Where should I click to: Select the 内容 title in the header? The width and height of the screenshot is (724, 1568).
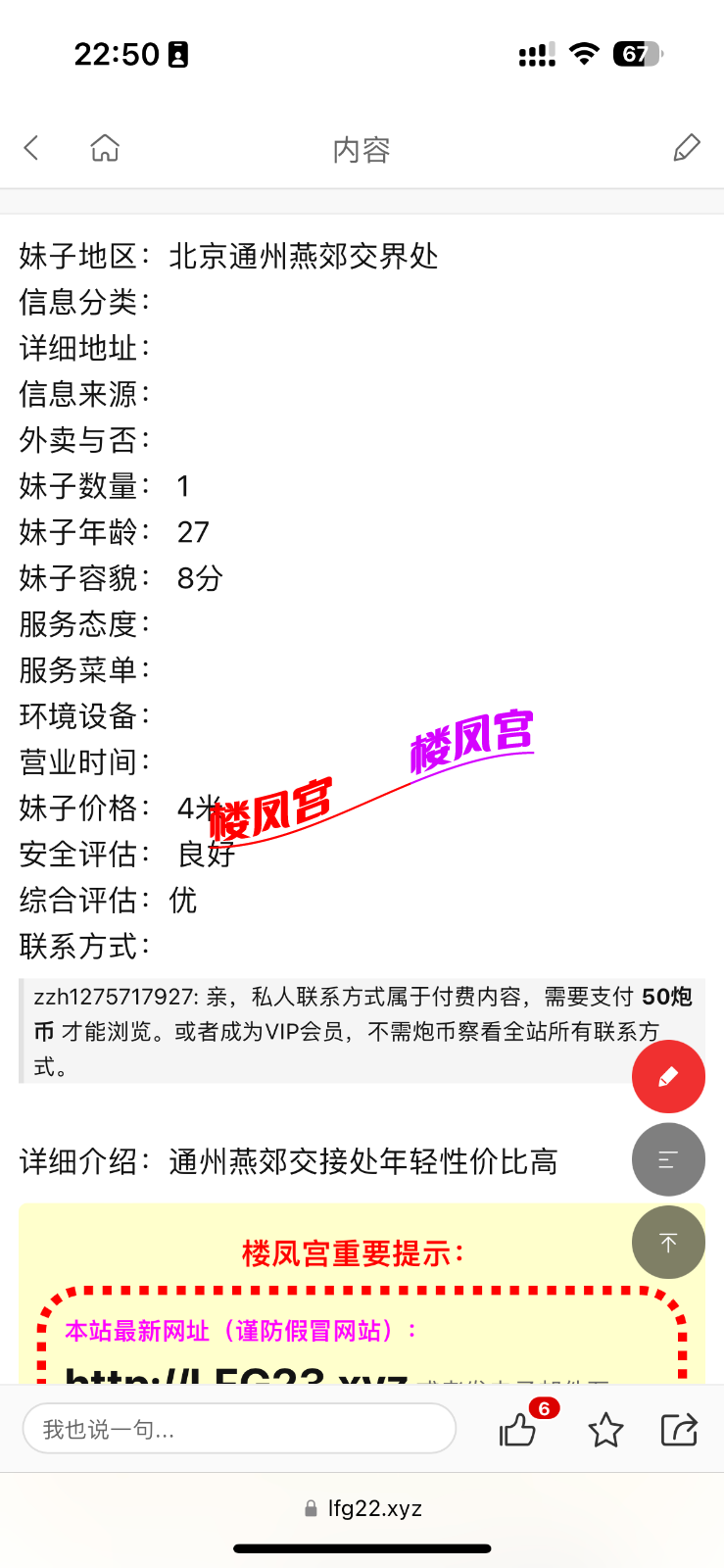click(362, 149)
